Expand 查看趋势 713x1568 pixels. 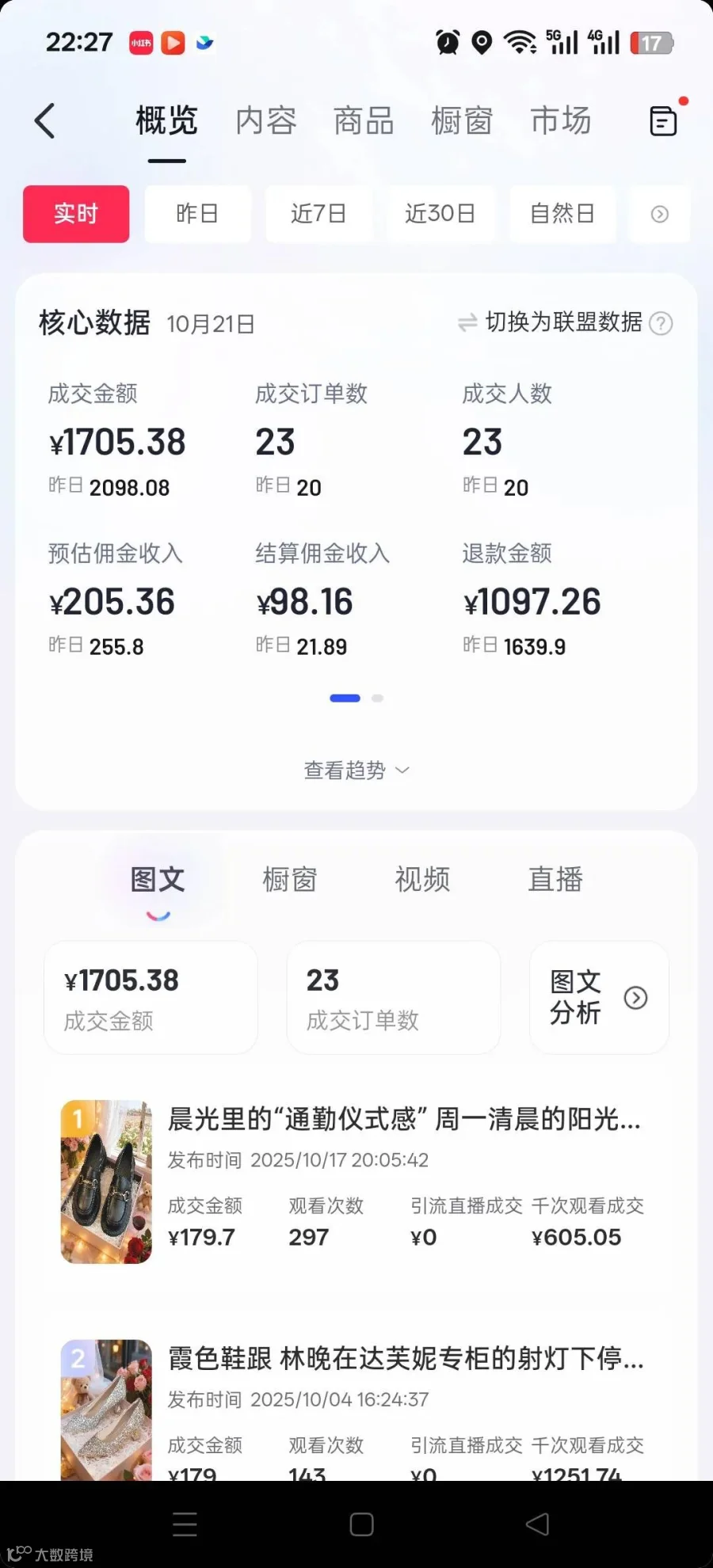356,771
